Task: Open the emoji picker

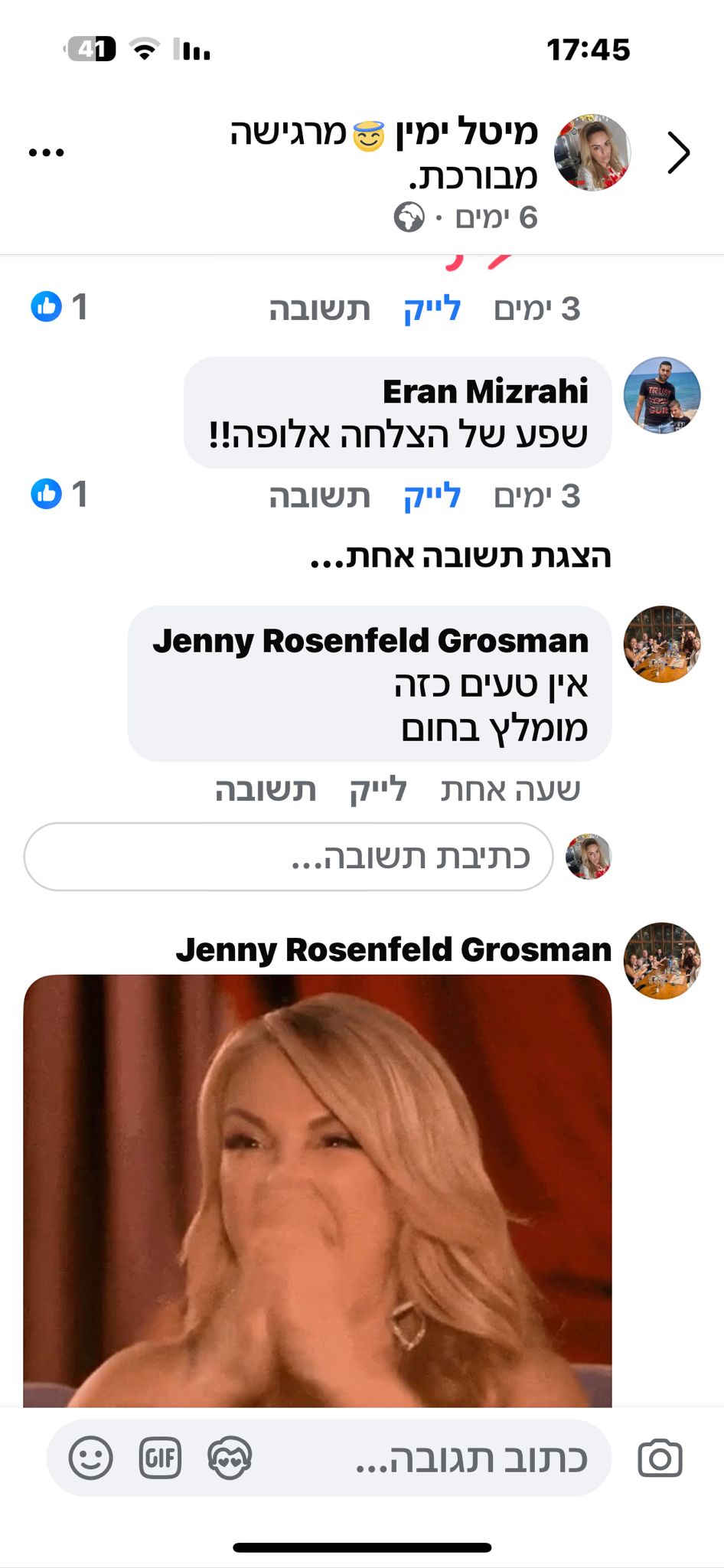Action: 90,1458
